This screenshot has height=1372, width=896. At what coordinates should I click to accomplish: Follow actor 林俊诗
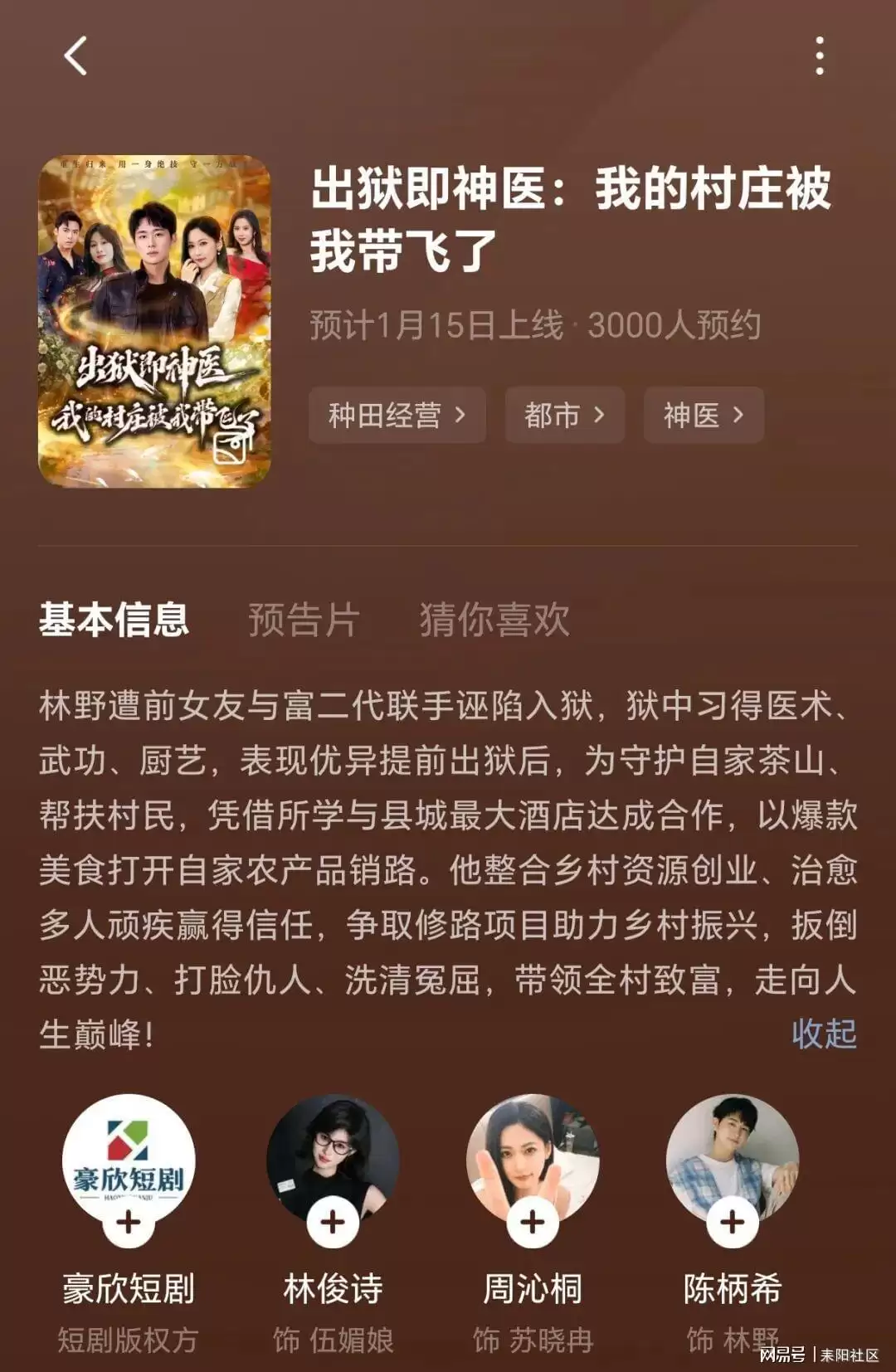[333, 1222]
